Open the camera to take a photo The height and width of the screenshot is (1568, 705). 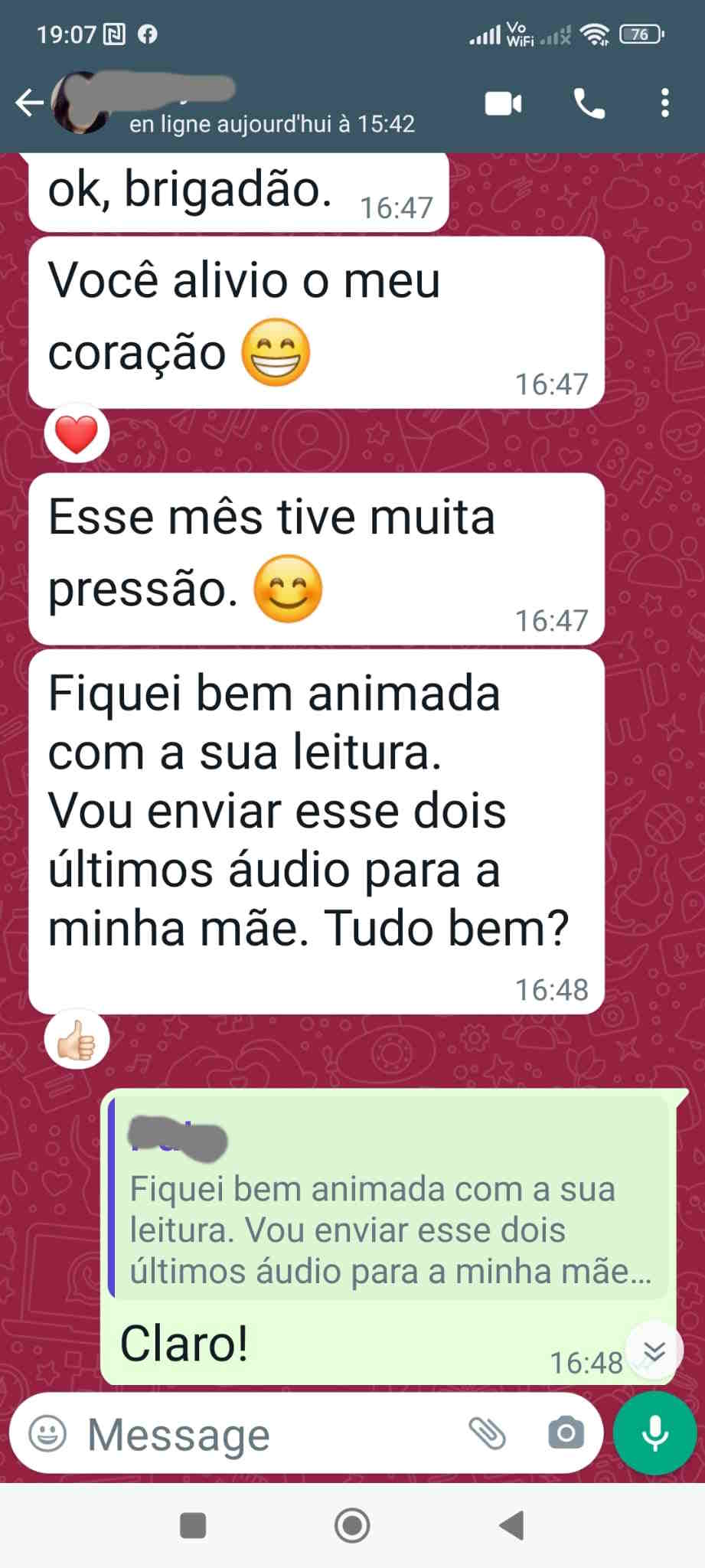[x=566, y=1433]
